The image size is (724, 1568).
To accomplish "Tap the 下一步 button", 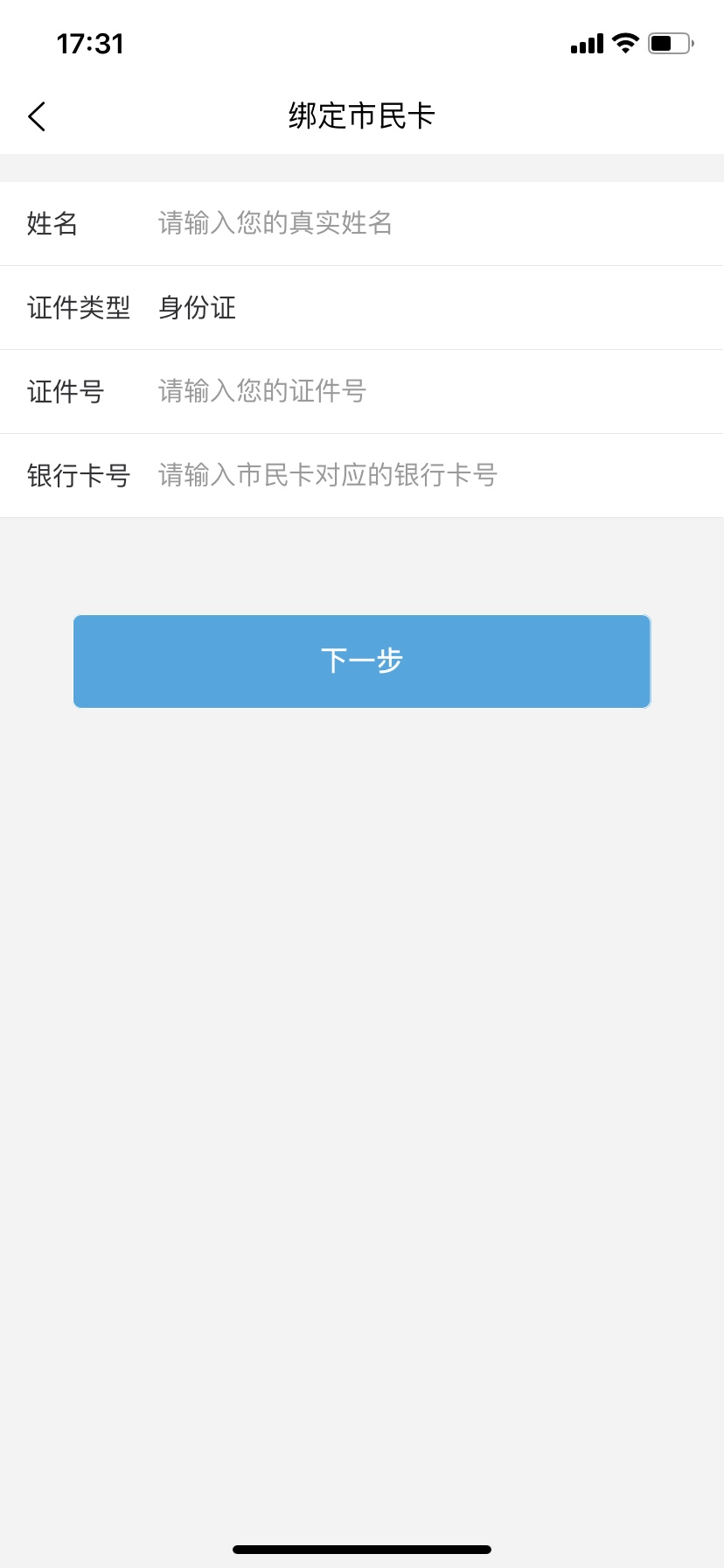I will 362,661.
